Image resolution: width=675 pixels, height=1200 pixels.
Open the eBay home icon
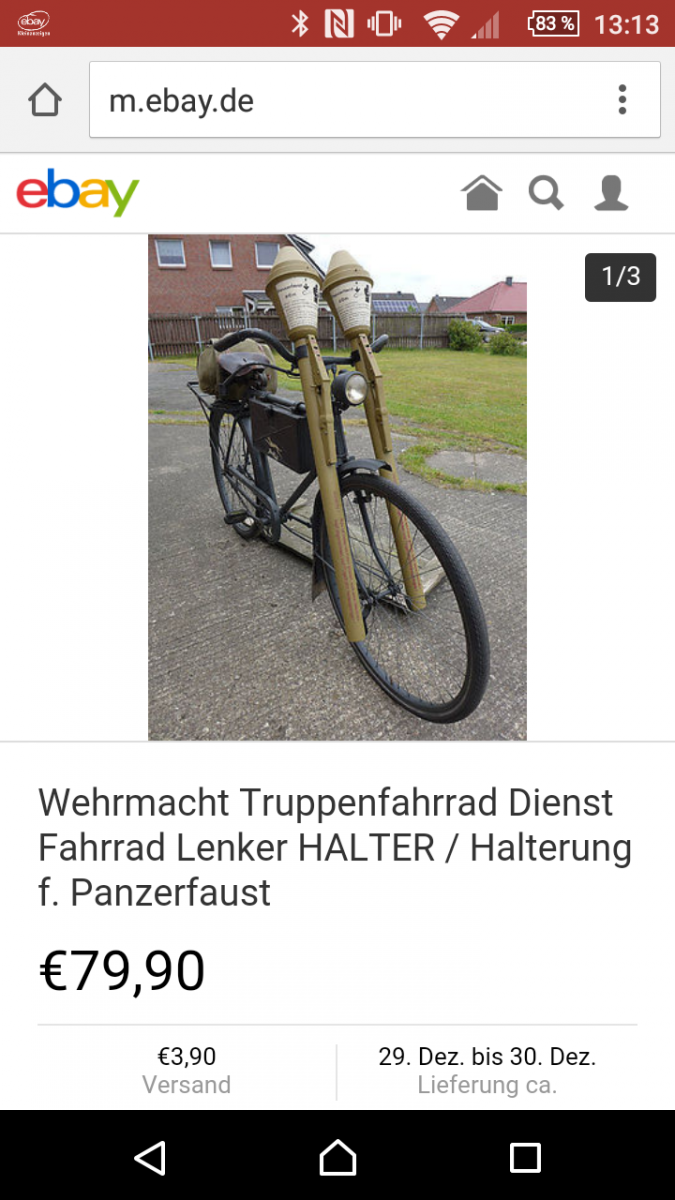click(x=482, y=192)
